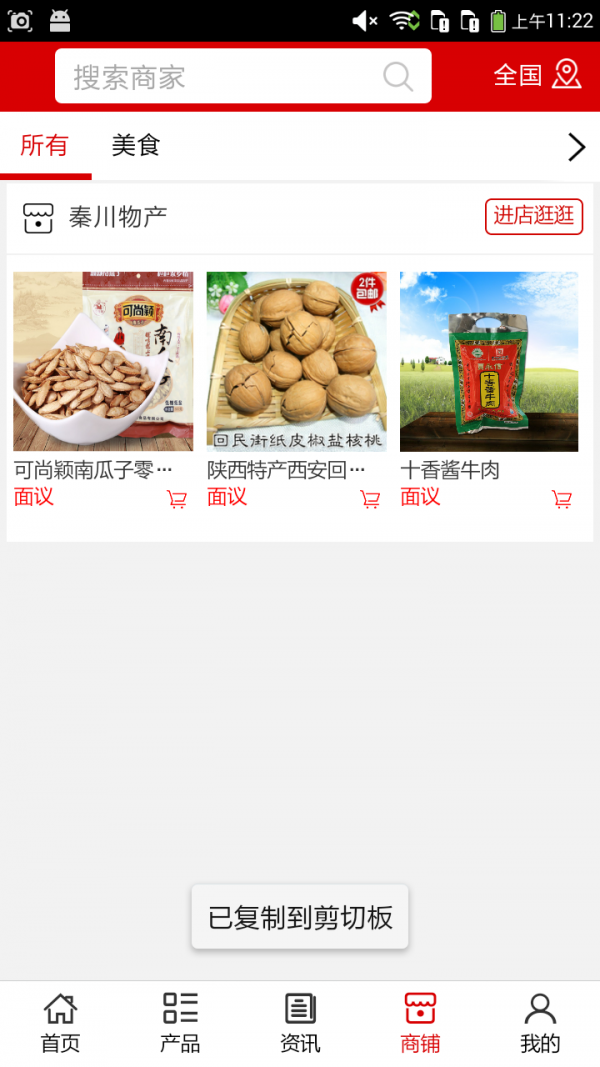Image resolution: width=600 pixels, height=1067 pixels.
Task: Select the 商铺 shops tab
Action: pyautogui.click(x=420, y=1023)
